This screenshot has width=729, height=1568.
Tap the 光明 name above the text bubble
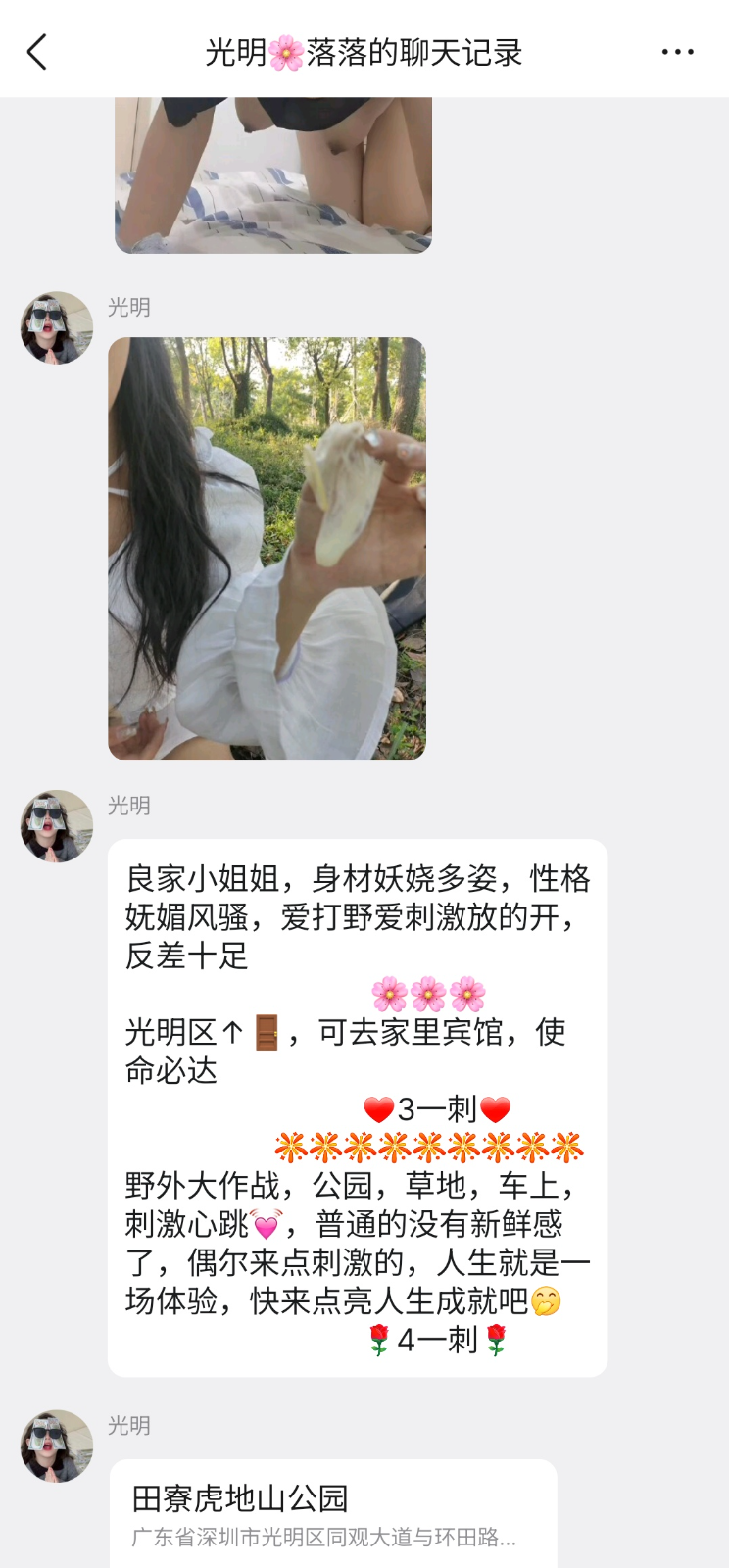[127, 807]
